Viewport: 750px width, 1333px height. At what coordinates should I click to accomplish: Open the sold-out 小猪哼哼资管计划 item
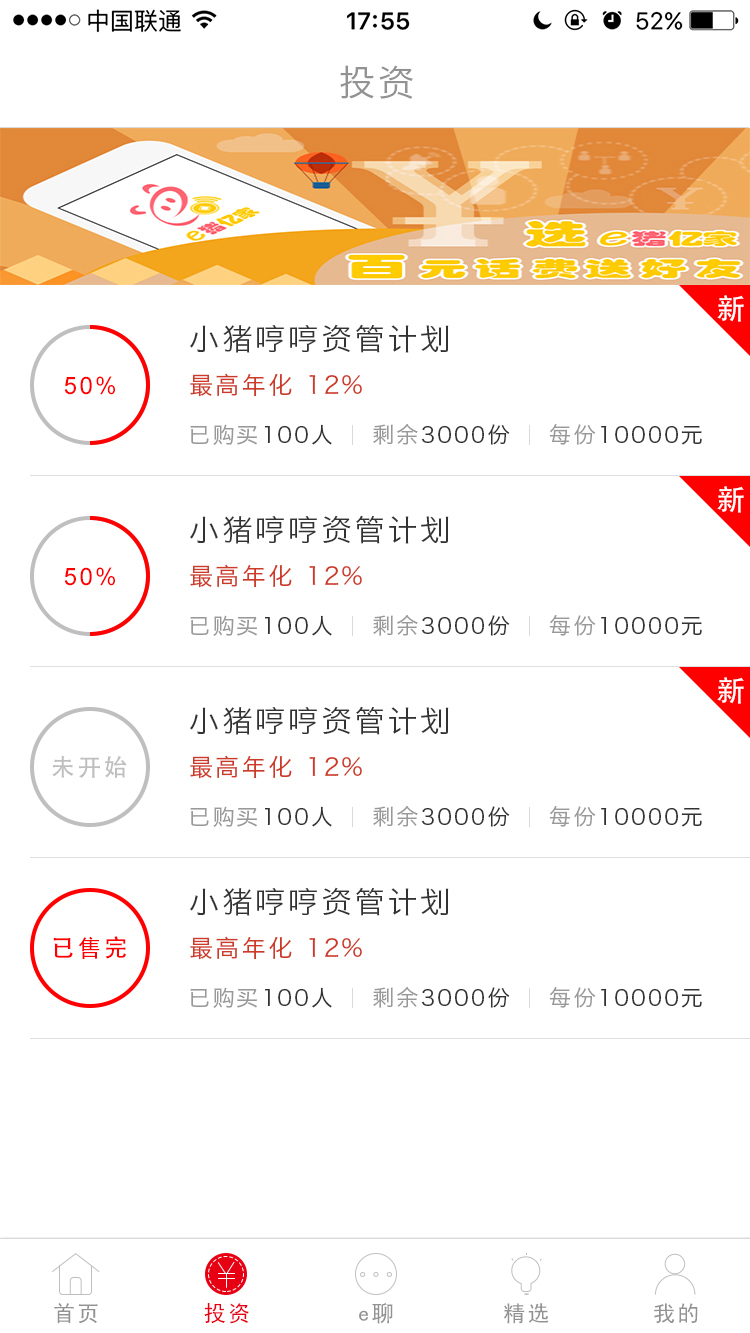(x=318, y=902)
